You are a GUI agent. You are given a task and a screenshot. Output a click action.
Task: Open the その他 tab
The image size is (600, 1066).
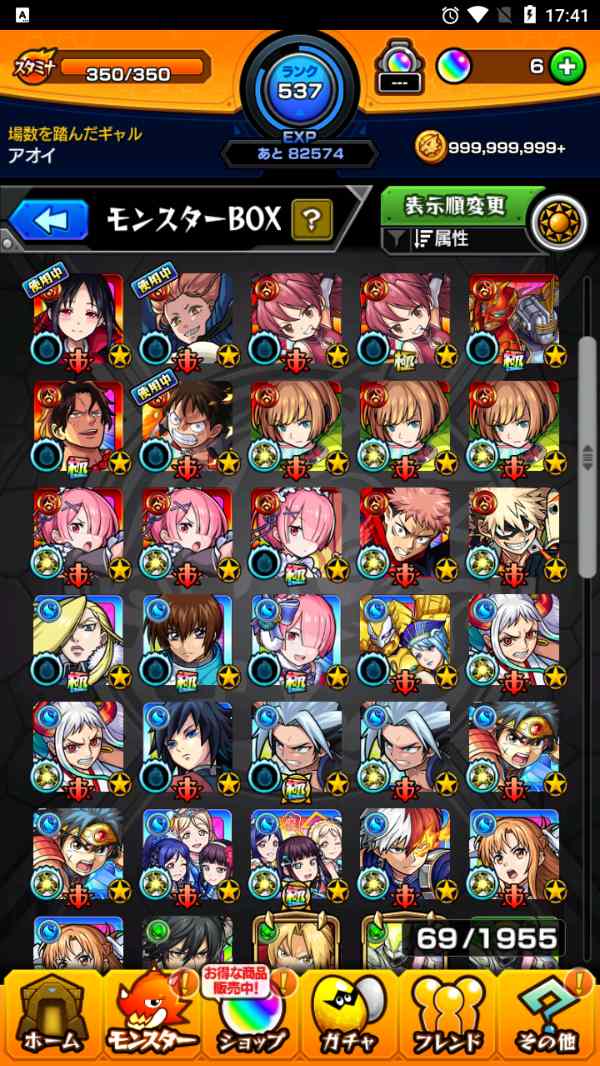point(549,1015)
